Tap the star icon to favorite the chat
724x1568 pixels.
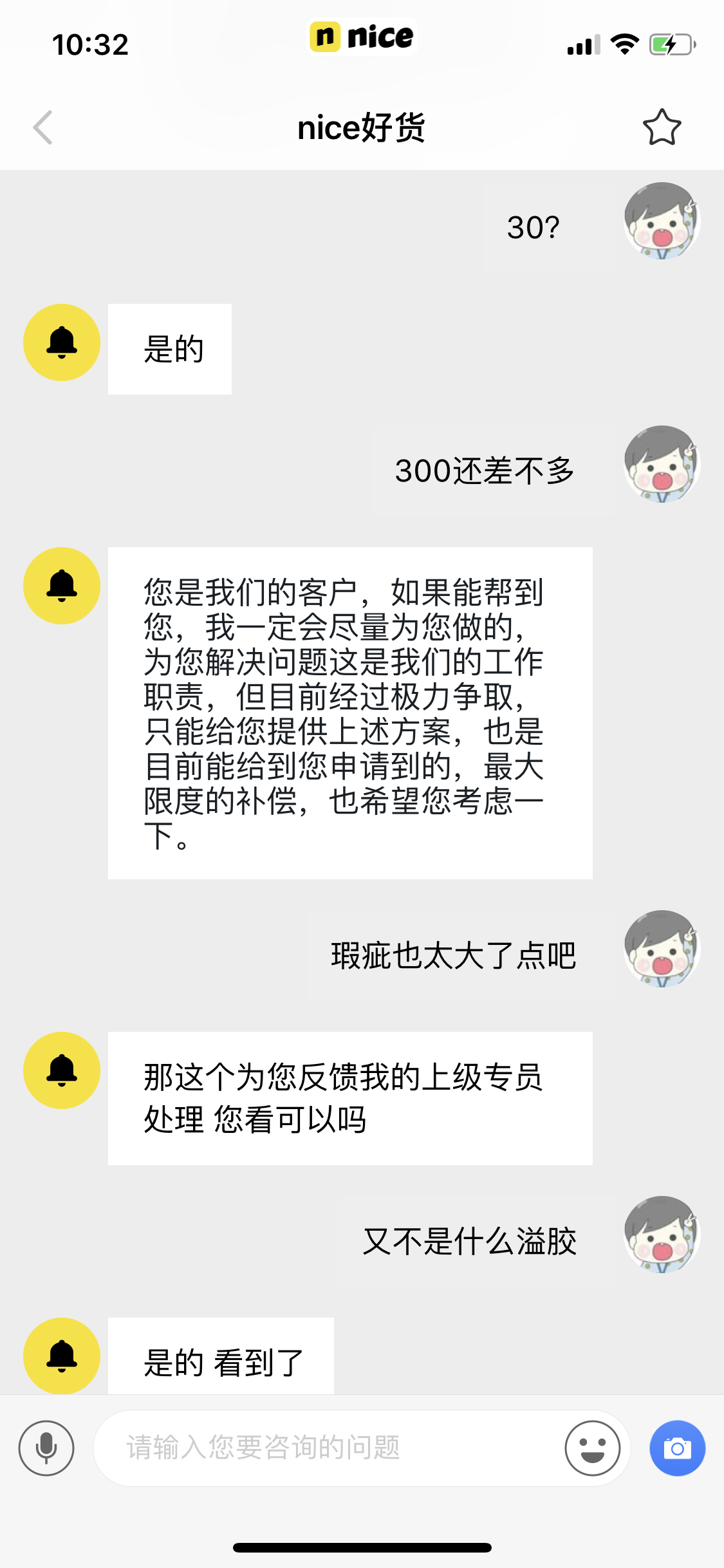662,127
